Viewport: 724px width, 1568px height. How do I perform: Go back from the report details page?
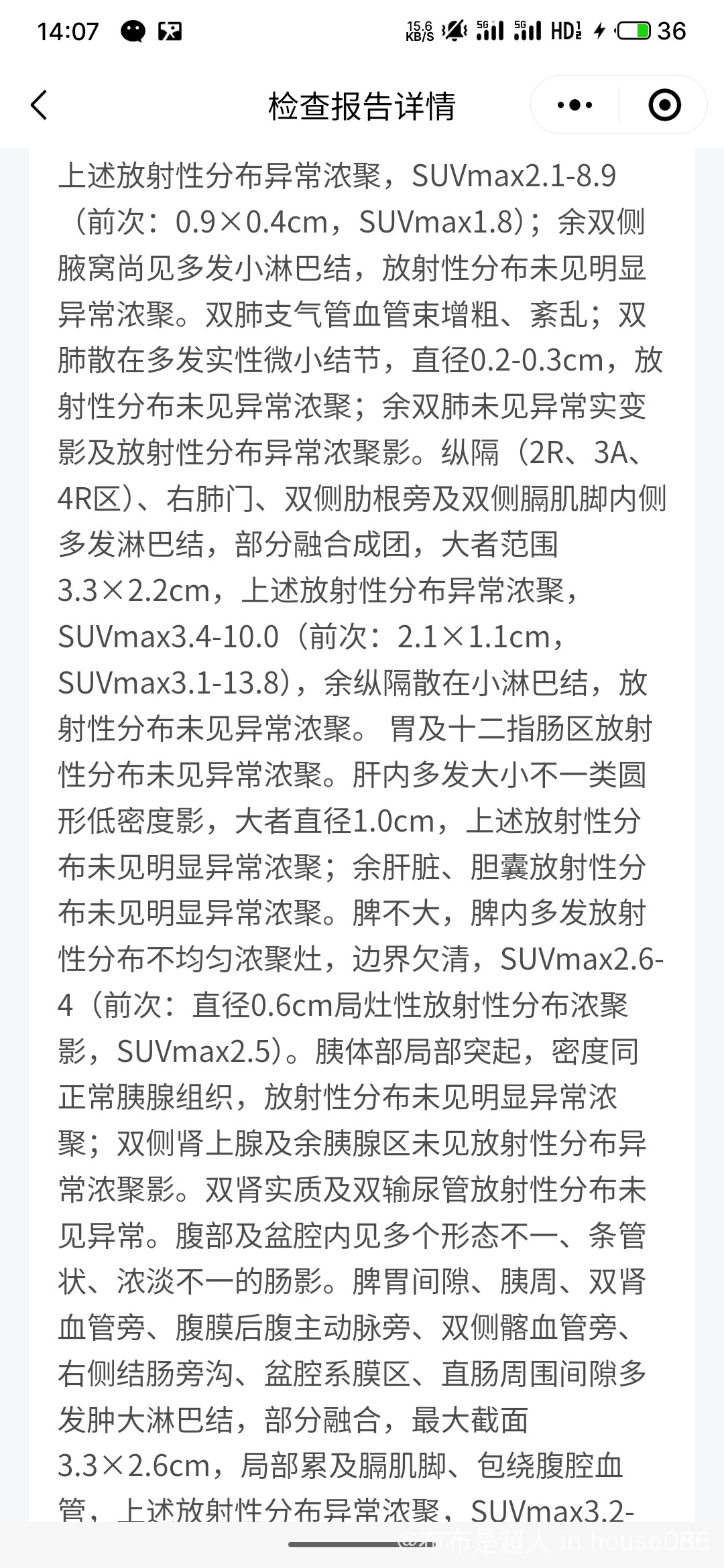(x=39, y=105)
